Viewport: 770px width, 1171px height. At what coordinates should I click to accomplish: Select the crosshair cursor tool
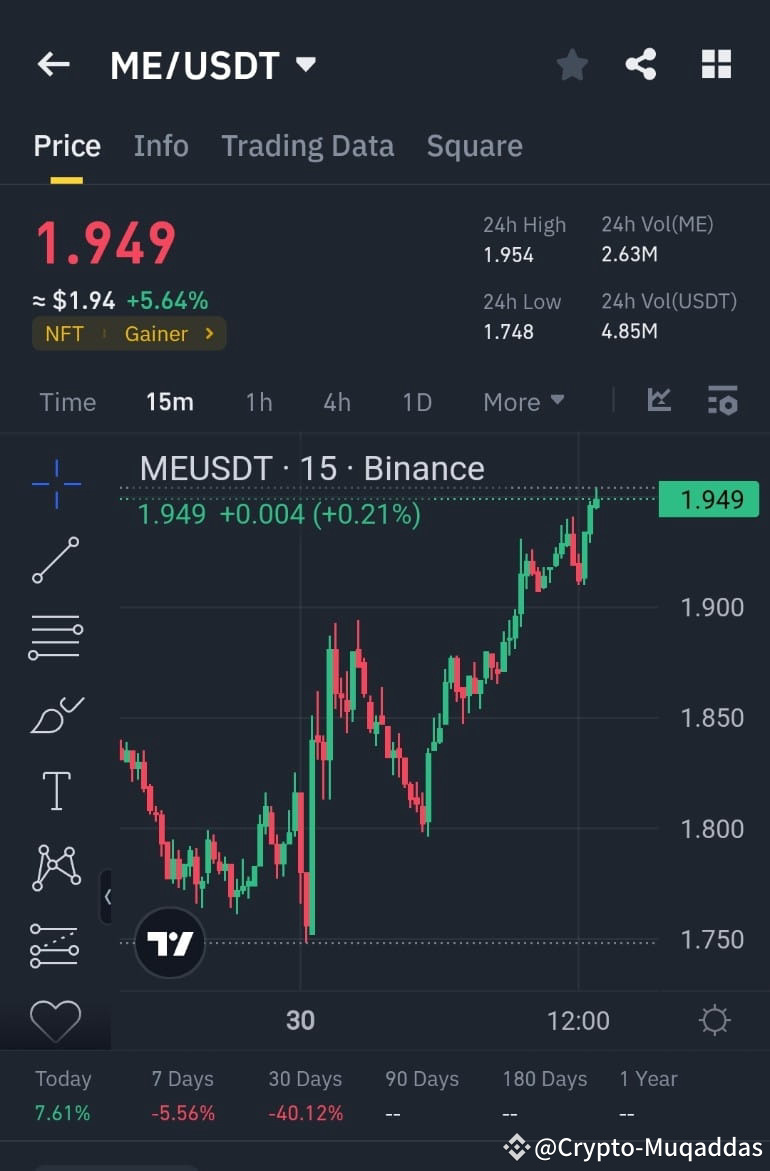[56, 483]
